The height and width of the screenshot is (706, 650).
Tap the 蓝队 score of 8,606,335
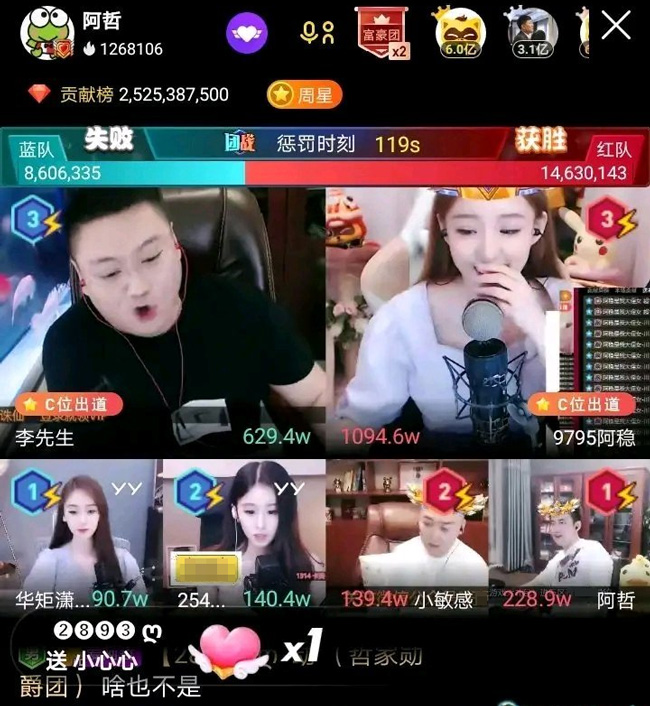(60, 172)
